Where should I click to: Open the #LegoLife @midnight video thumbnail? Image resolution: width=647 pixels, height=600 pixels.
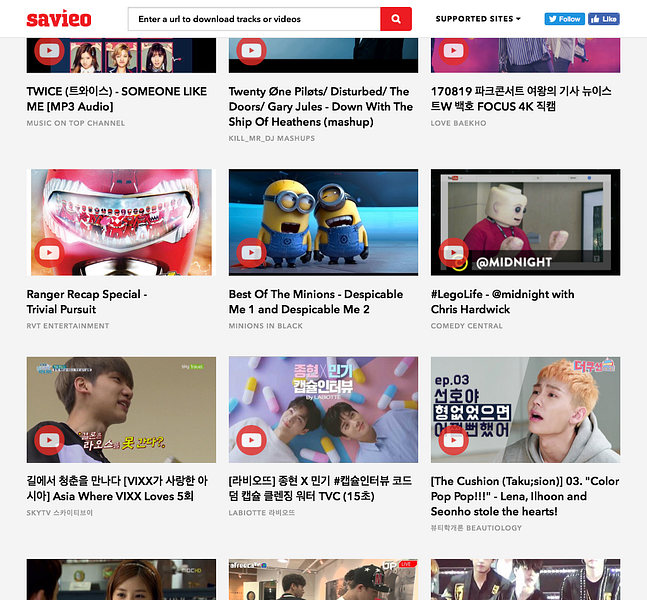[525, 222]
